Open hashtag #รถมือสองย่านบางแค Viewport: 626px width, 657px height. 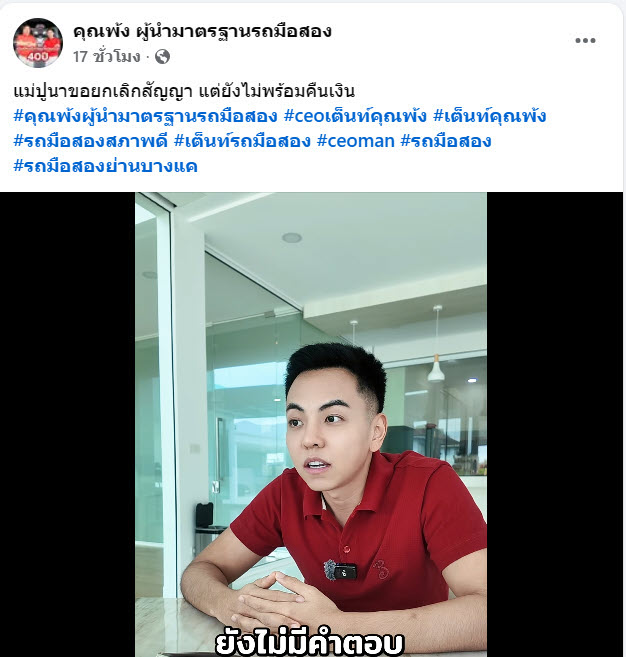(x=105, y=166)
